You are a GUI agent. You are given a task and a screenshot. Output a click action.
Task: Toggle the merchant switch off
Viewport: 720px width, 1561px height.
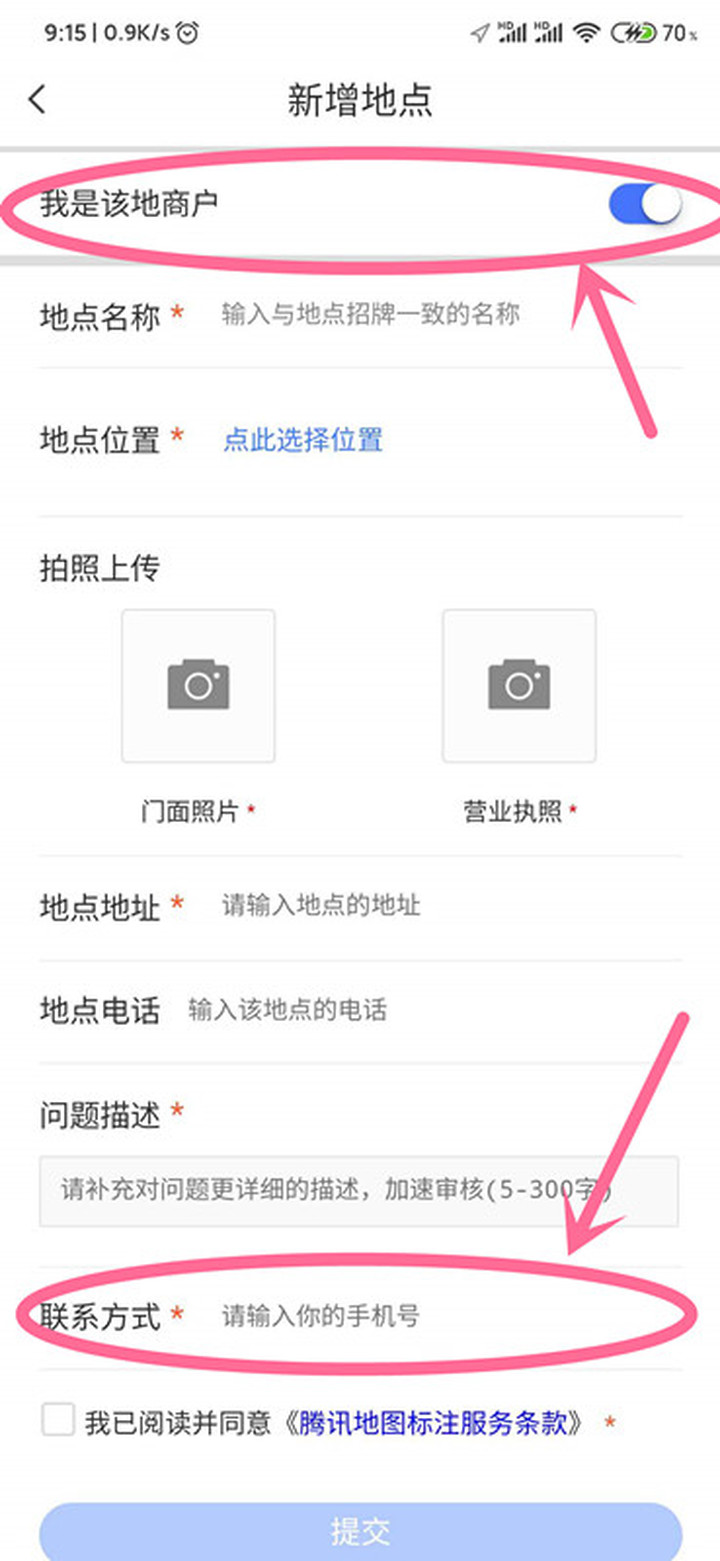point(648,202)
